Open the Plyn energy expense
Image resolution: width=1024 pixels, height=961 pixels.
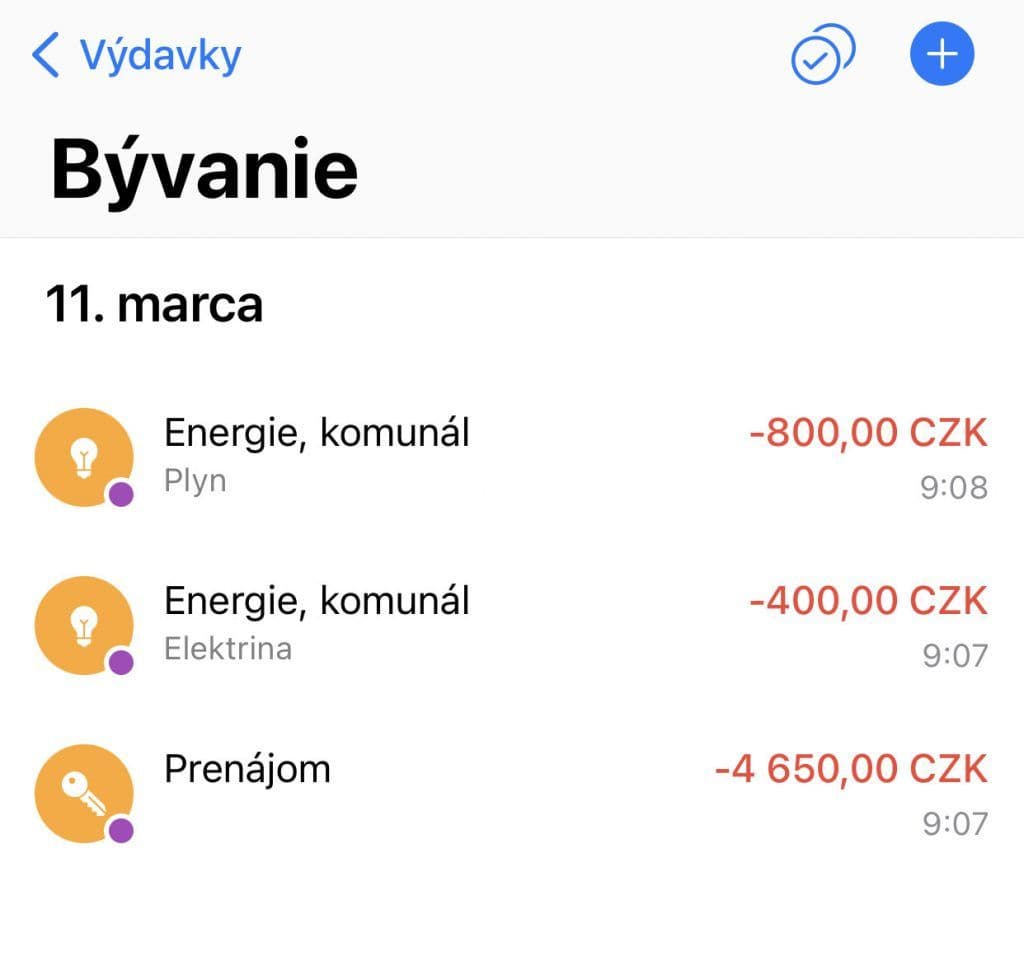[510, 457]
